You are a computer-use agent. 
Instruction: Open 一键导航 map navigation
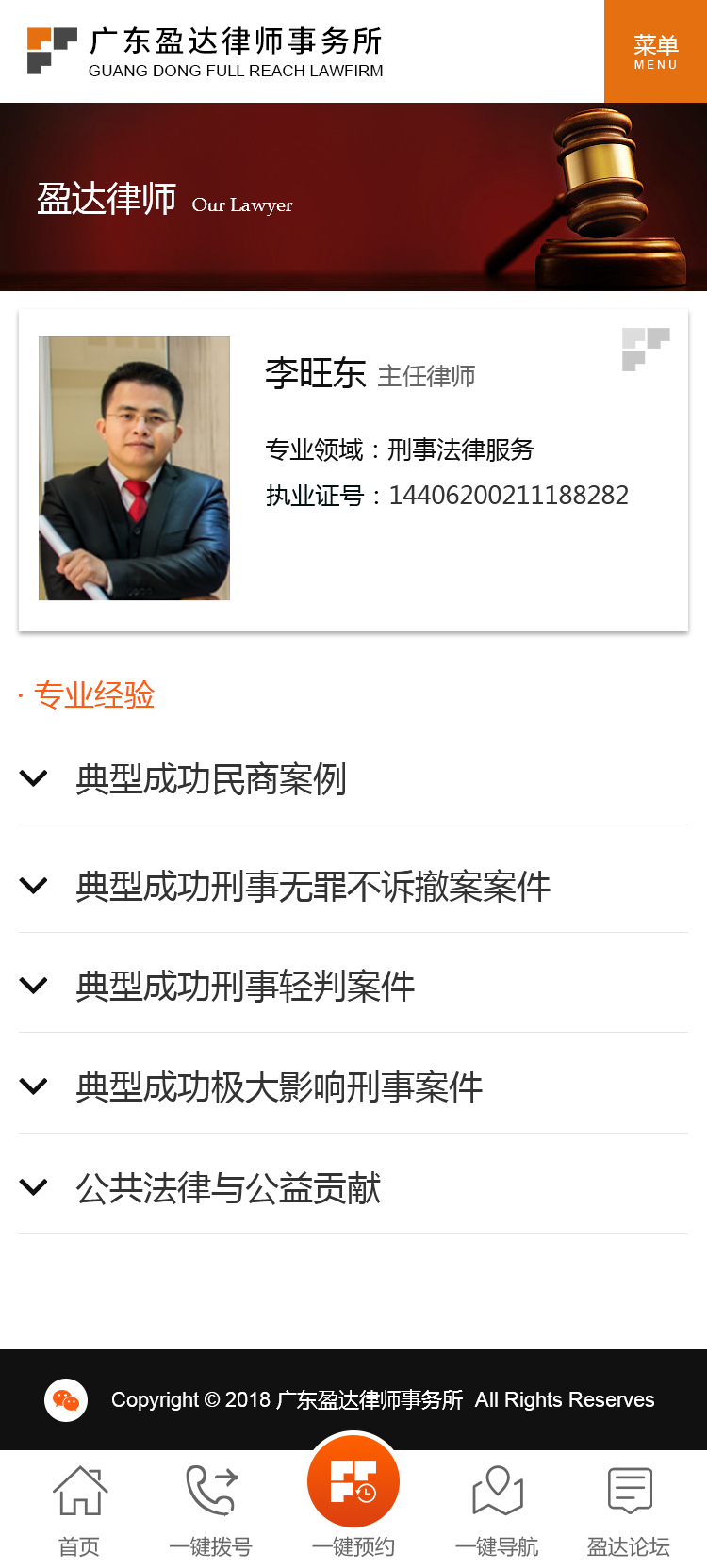point(497,1509)
